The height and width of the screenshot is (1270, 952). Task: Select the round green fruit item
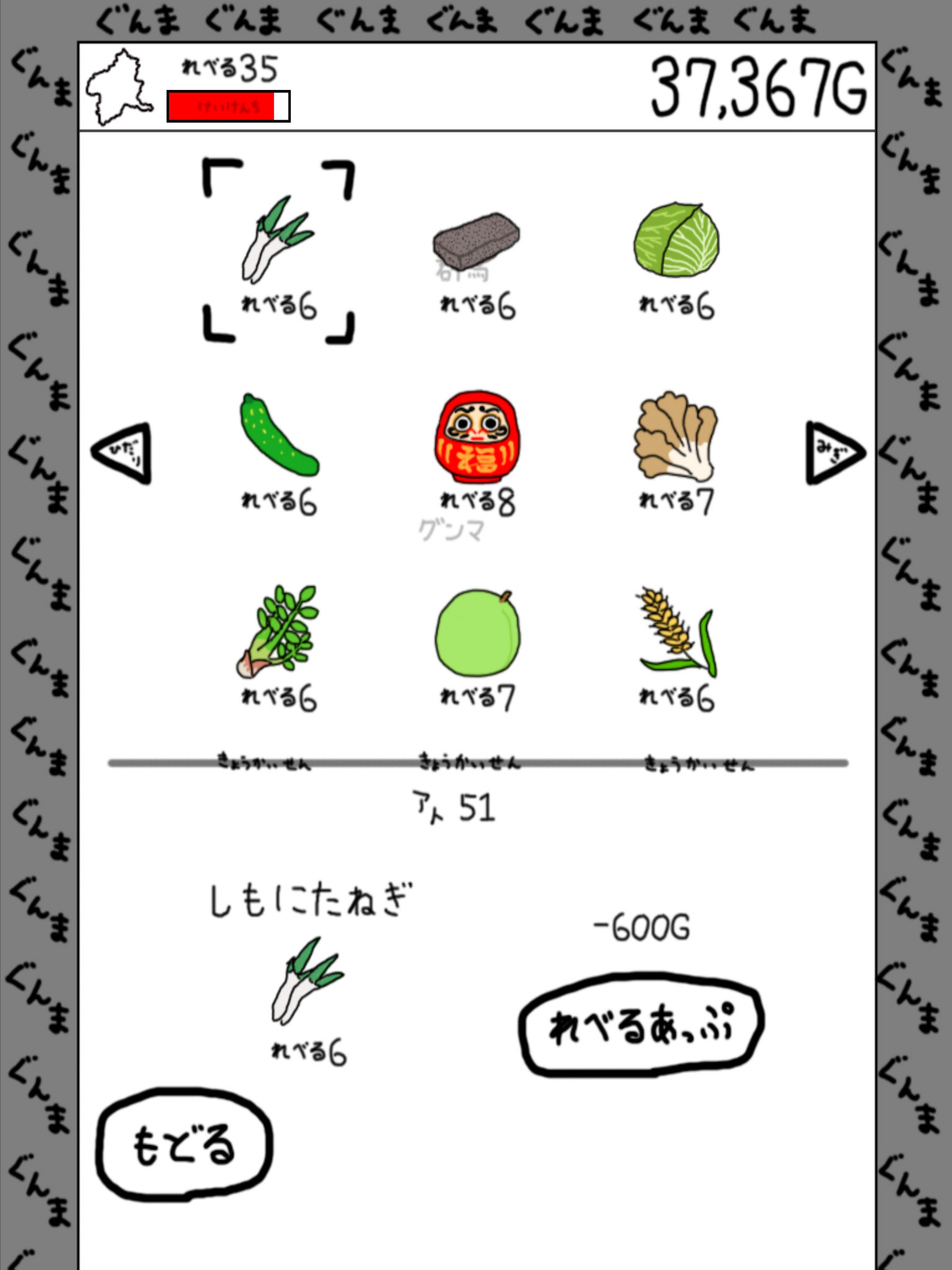(x=477, y=633)
